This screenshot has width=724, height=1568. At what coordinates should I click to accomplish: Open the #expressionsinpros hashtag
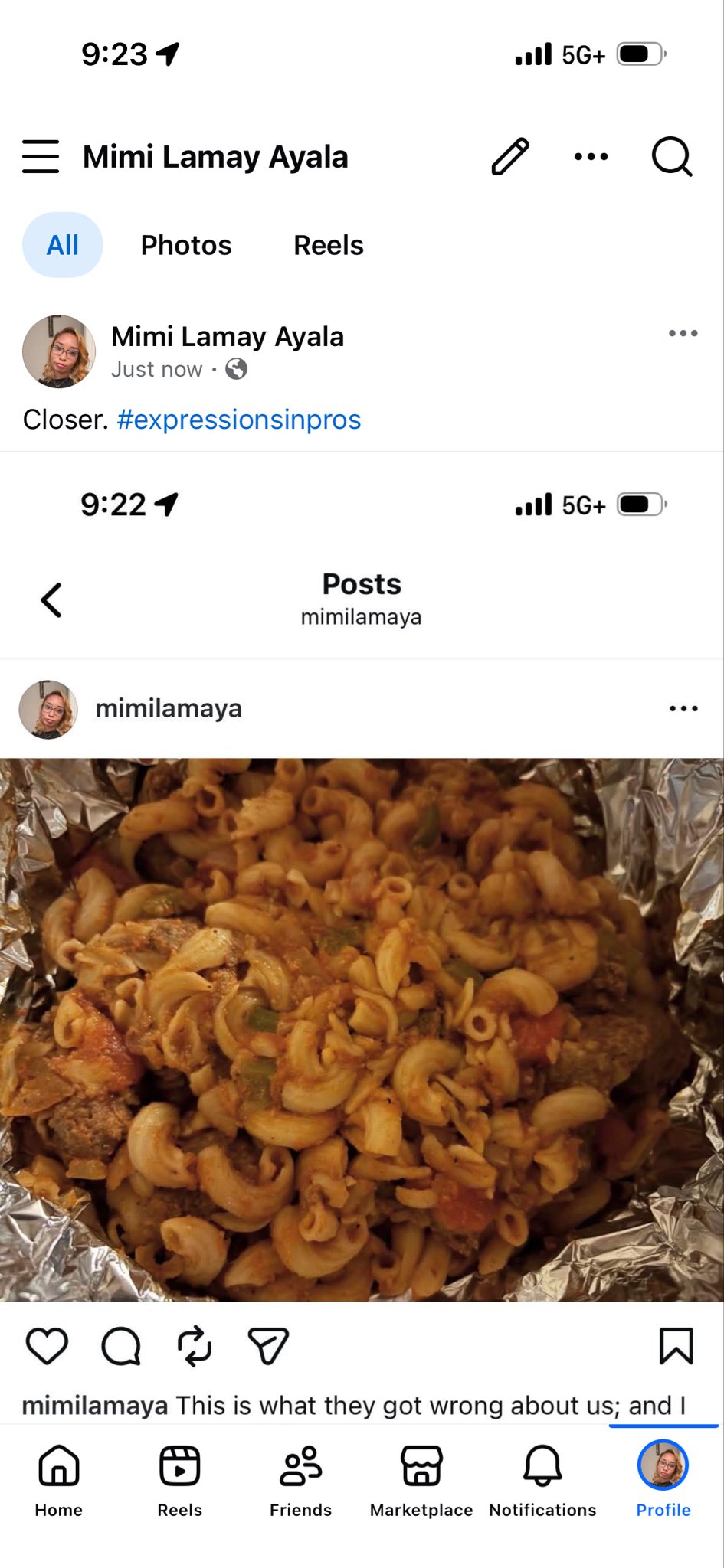(x=239, y=420)
